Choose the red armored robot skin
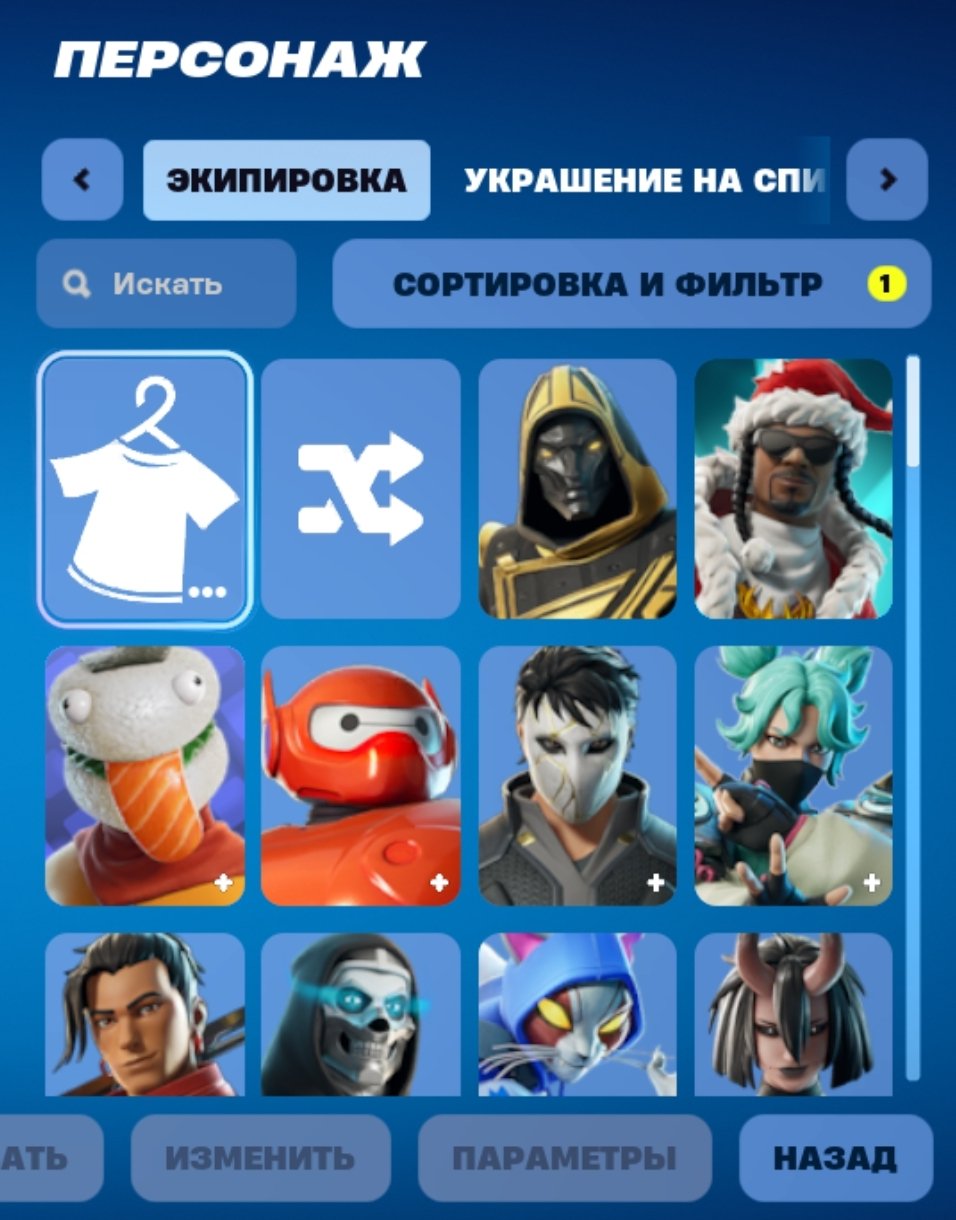 point(361,775)
